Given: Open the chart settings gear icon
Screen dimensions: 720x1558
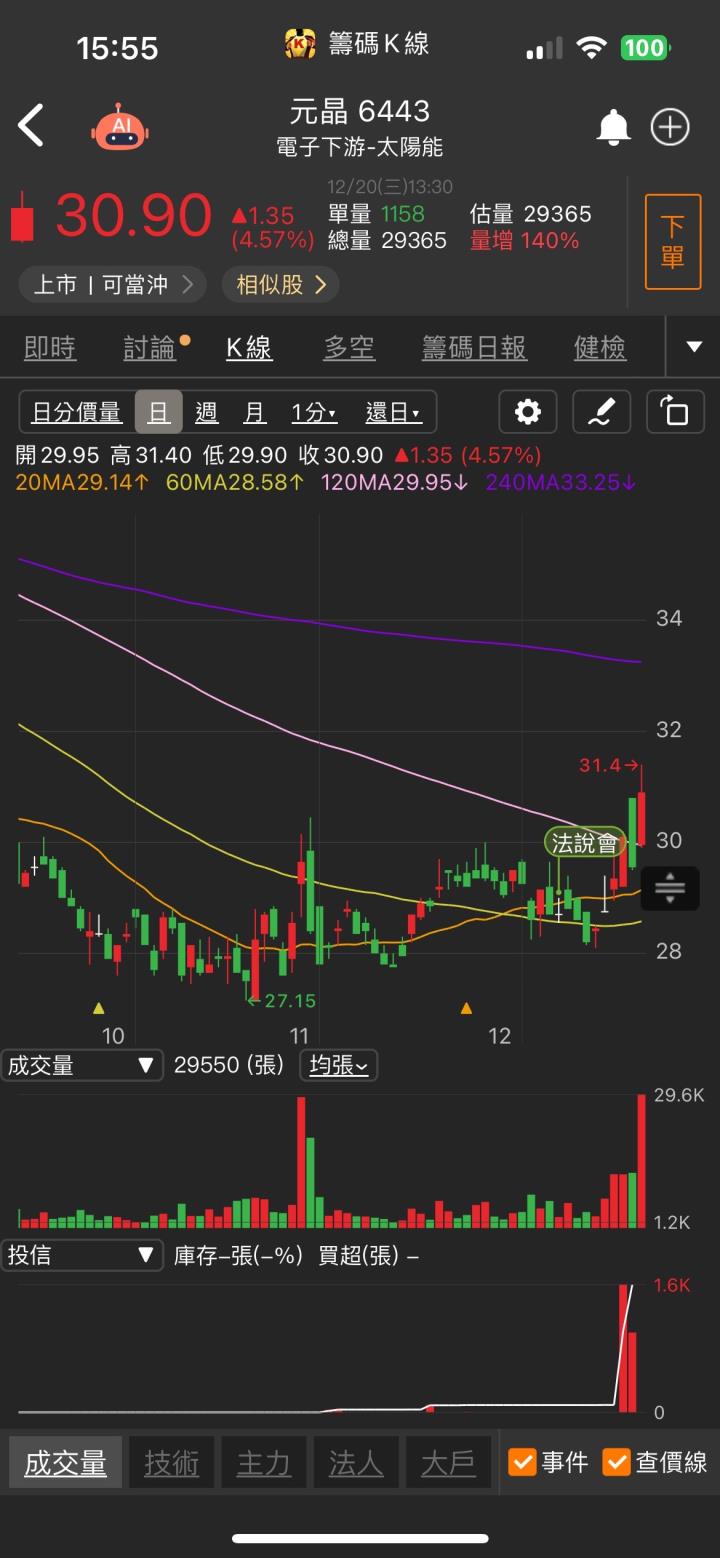Looking at the screenshot, I should click(527, 411).
